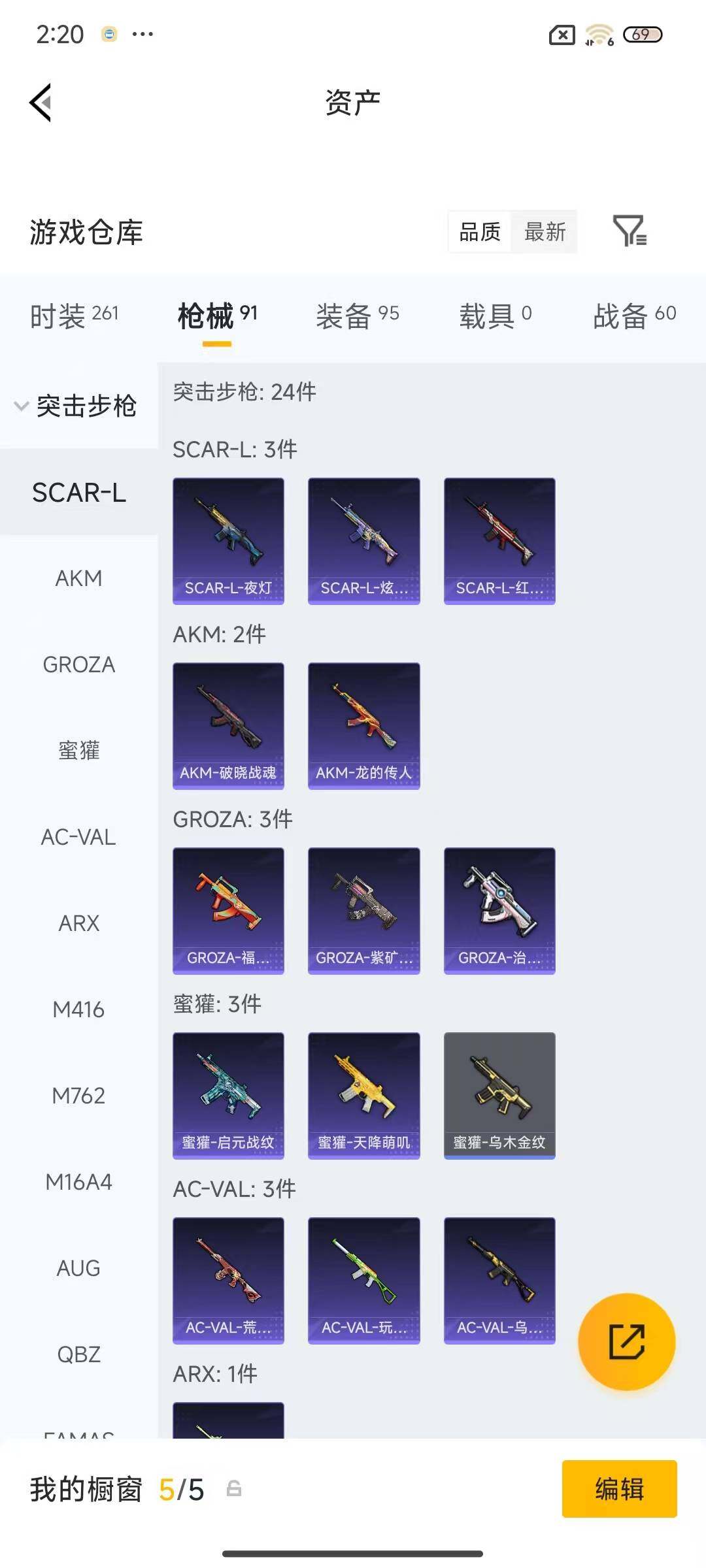This screenshot has height=1568, width=706.
Task: Select M416 in the side list
Action: (x=78, y=1009)
